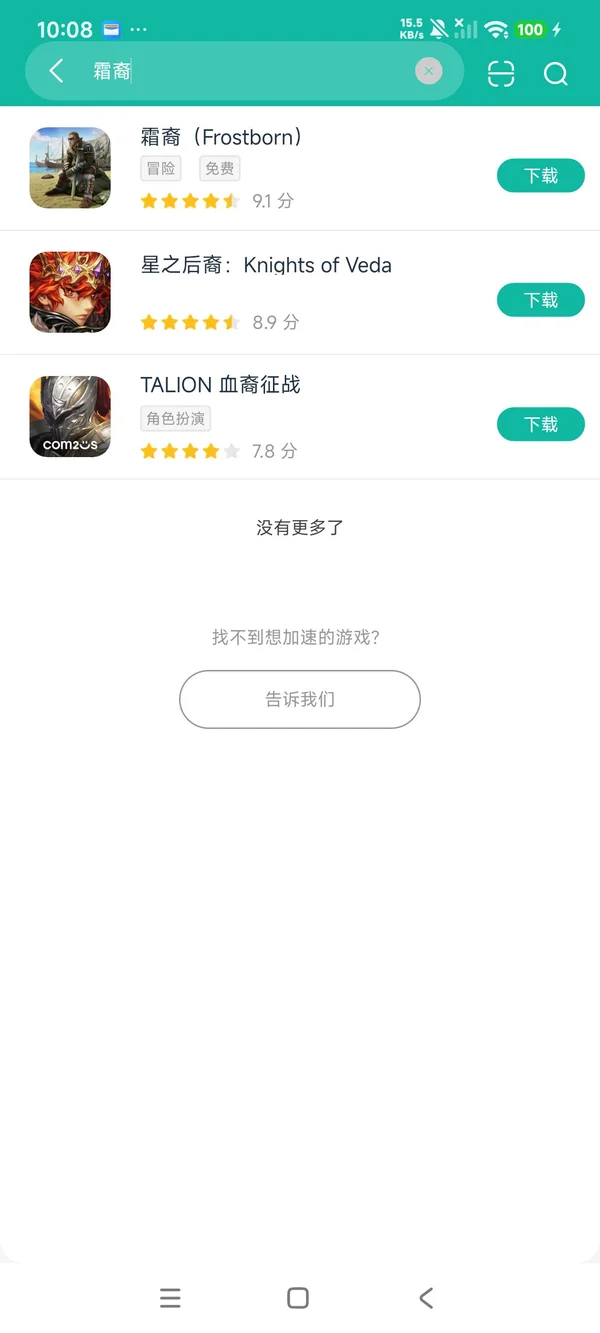This screenshot has width=600, height=1333.
Task: Go back using the header arrow
Action: 56,71
